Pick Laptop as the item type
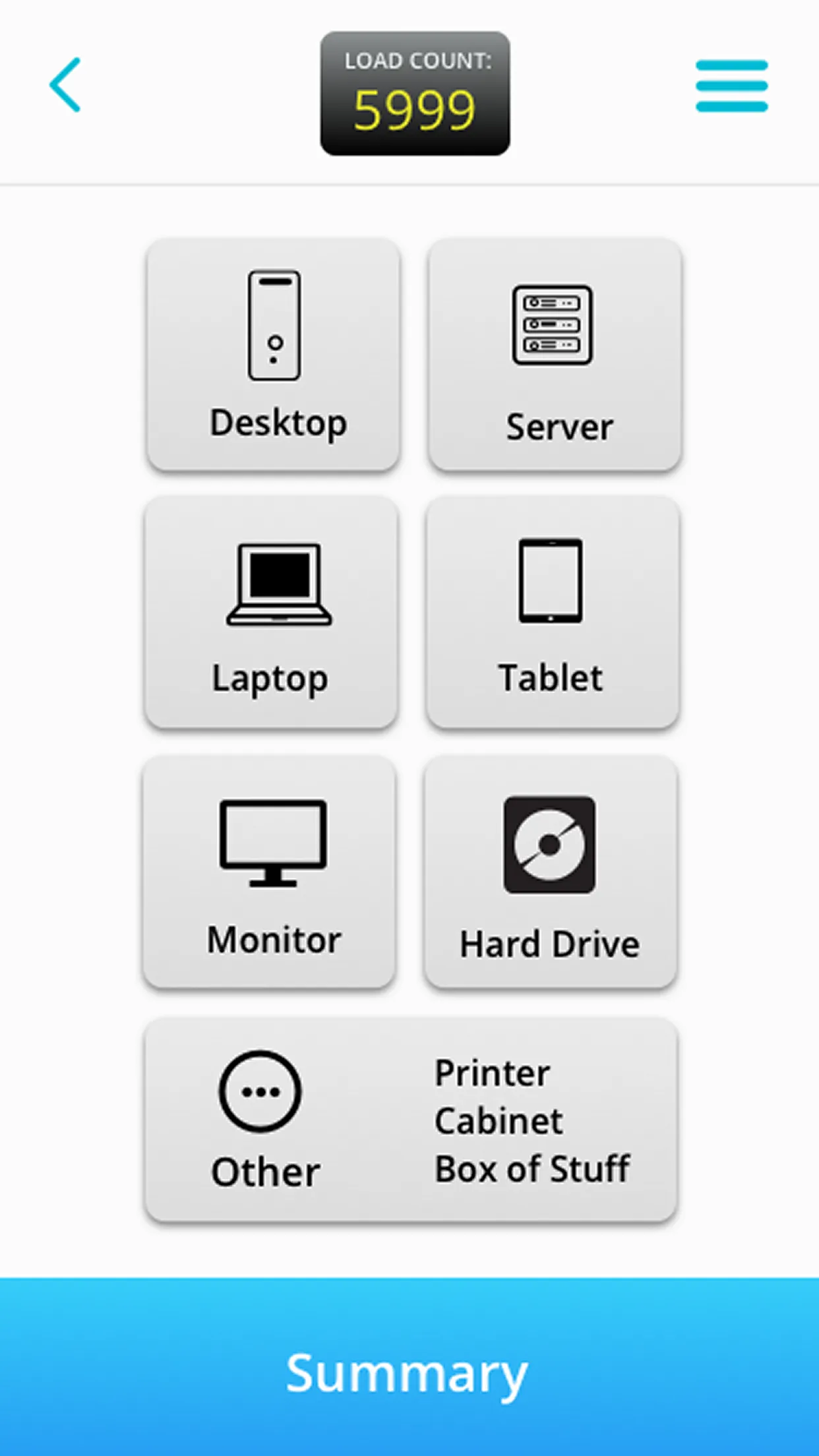The height and width of the screenshot is (1456, 819). (x=271, y=612)
